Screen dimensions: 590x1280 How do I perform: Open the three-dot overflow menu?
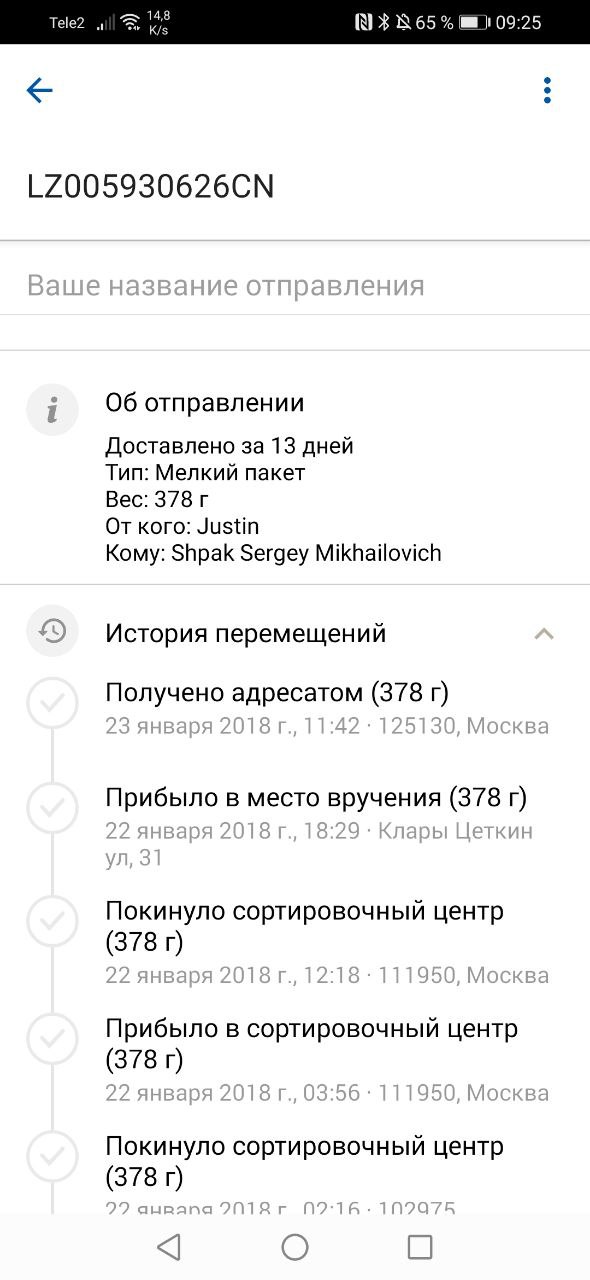pos(547,91)
